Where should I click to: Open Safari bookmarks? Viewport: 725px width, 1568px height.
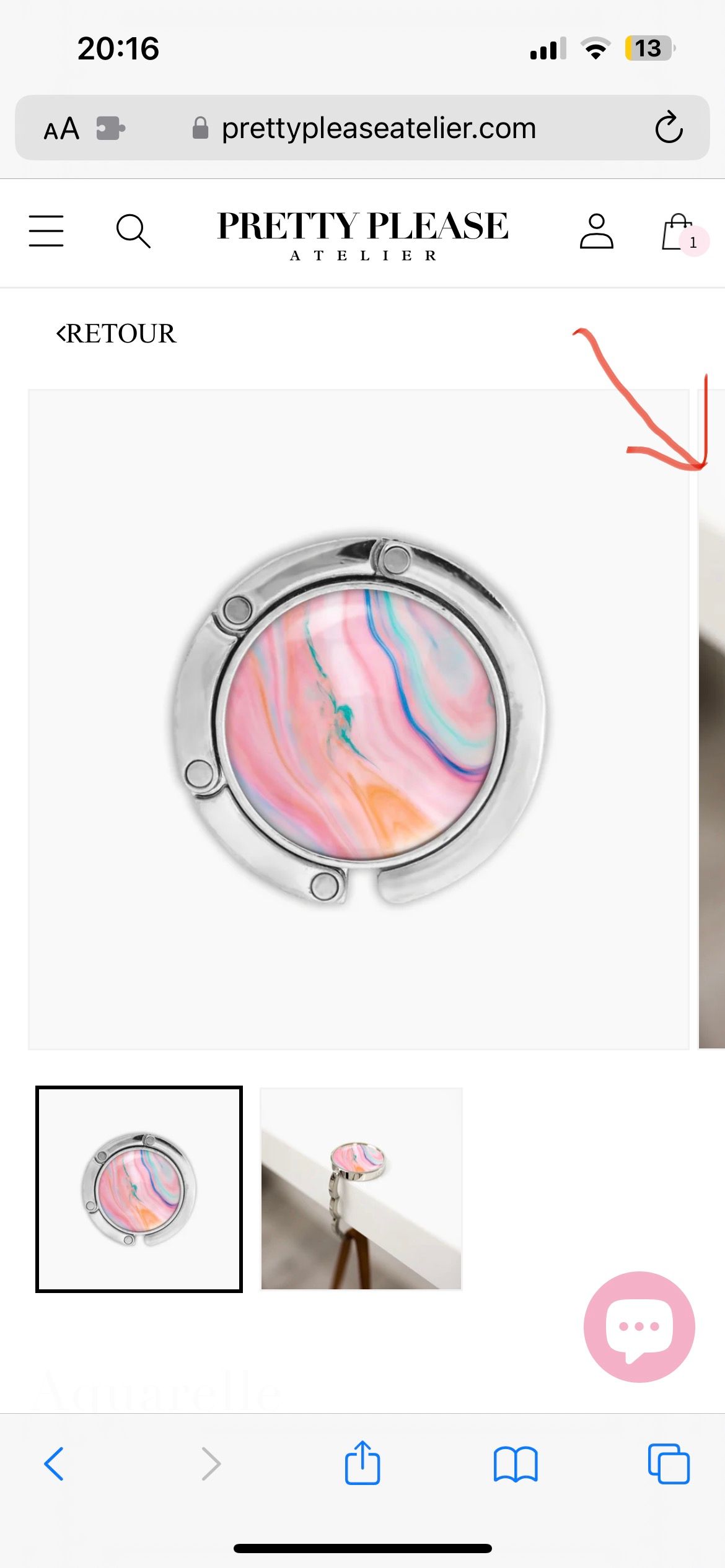point(516,1464)
